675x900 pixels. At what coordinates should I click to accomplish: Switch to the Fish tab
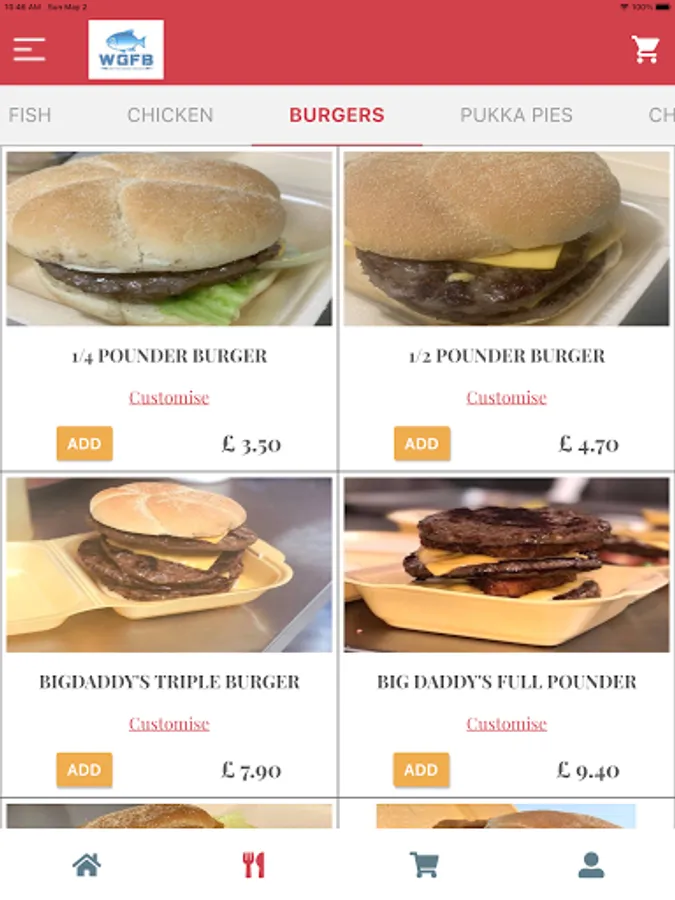(29, 115)
